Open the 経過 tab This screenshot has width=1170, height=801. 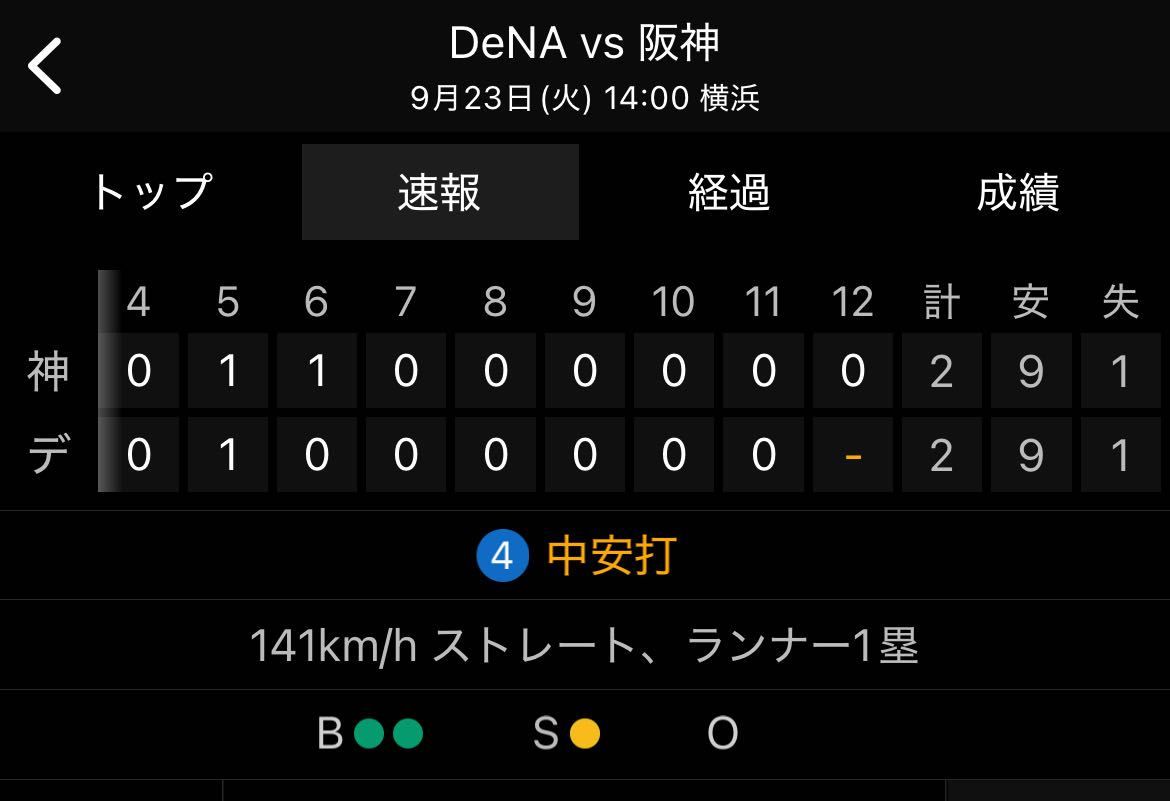click(x=729, y=192)
